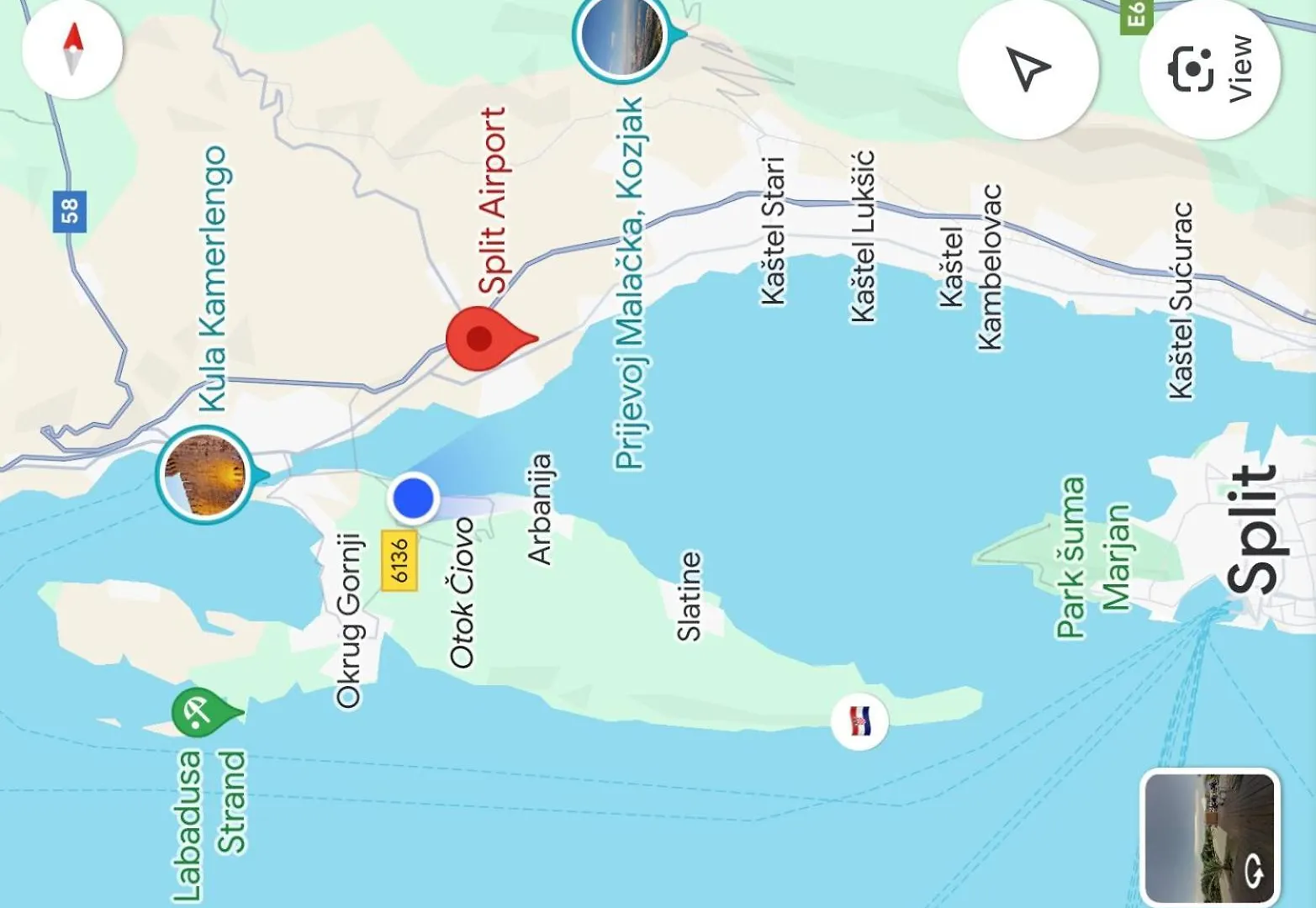
Task: Tap the Croatian flag marker on Čiovo
Action: (x=859, y=721)
